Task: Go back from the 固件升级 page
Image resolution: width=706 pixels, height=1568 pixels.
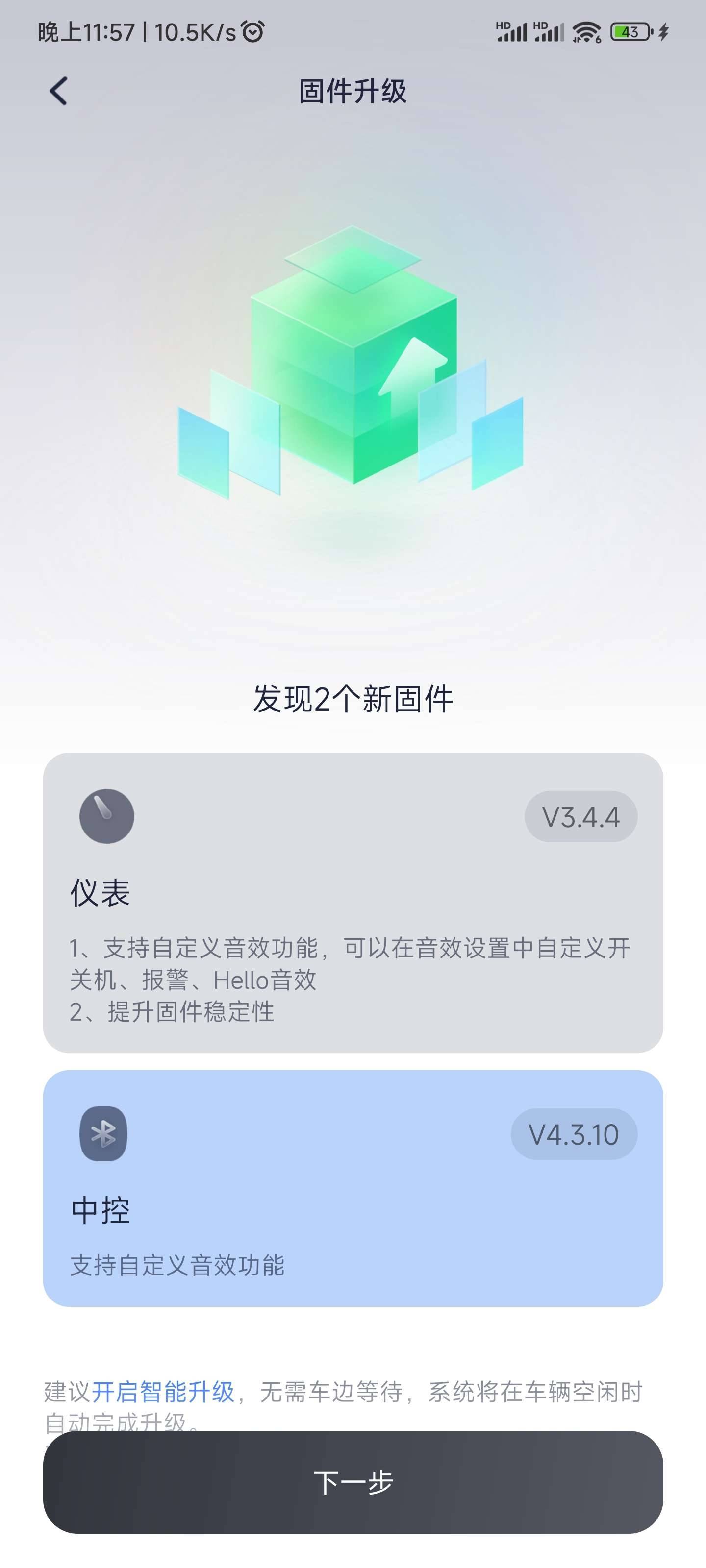Action: tap(58, 91)
